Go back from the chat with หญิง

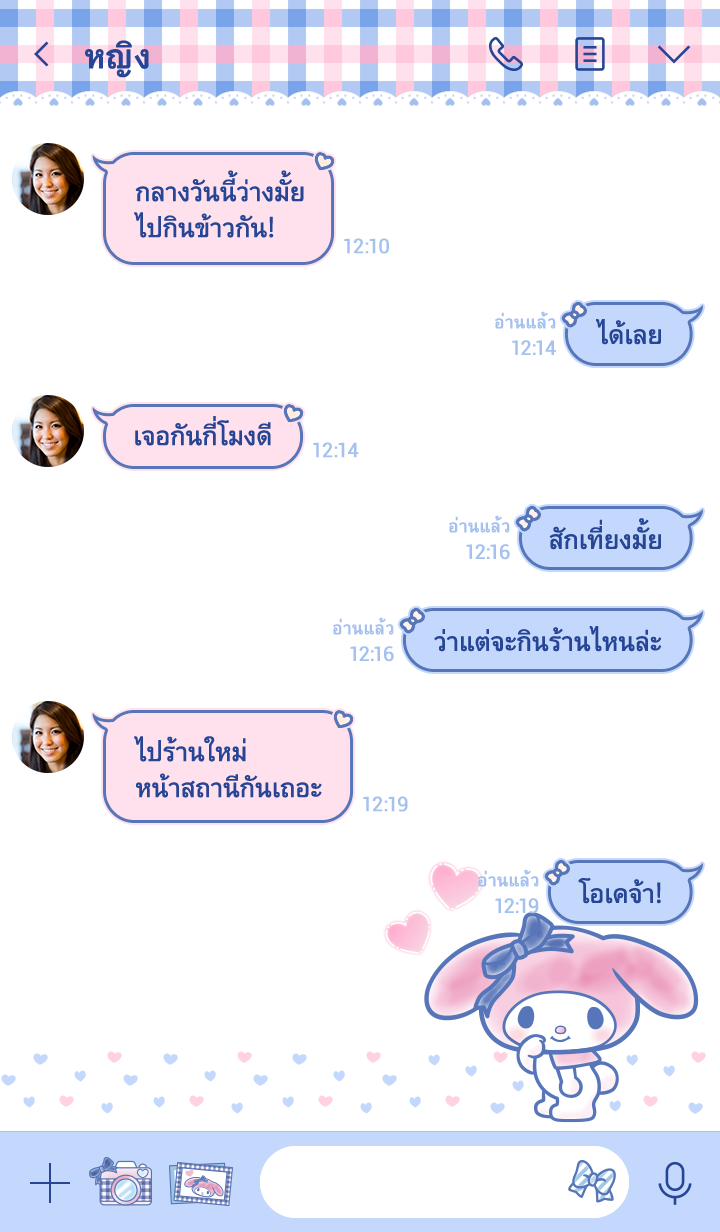41,54
